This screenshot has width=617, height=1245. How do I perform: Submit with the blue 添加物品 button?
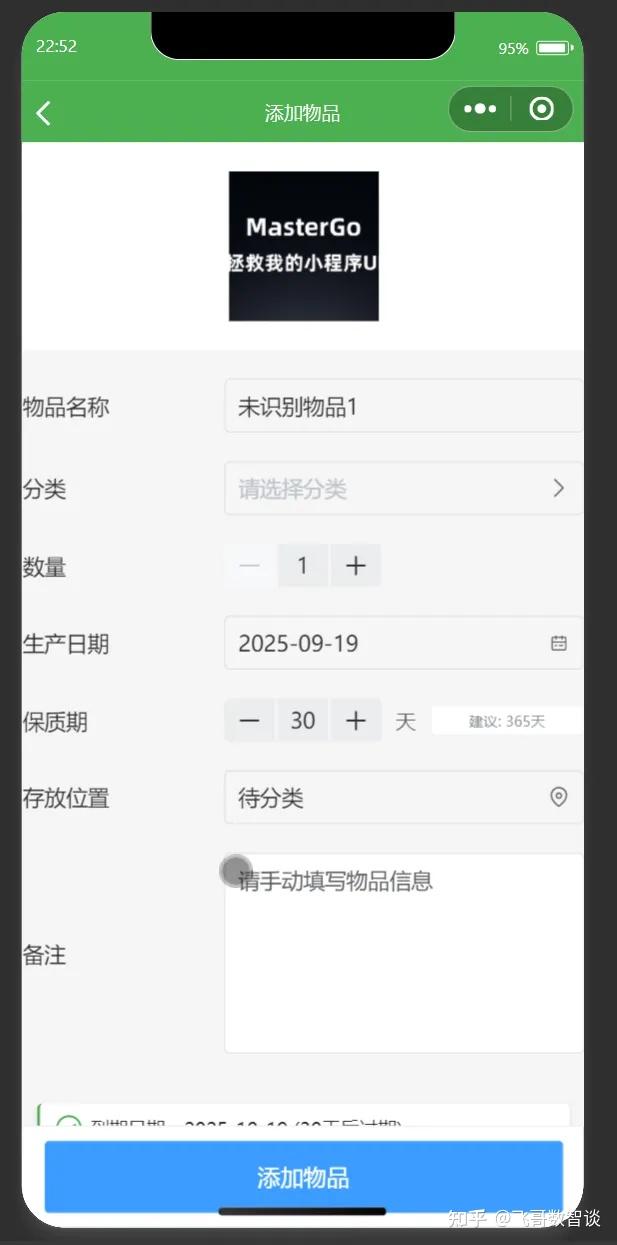click(x=303, y=1177)
